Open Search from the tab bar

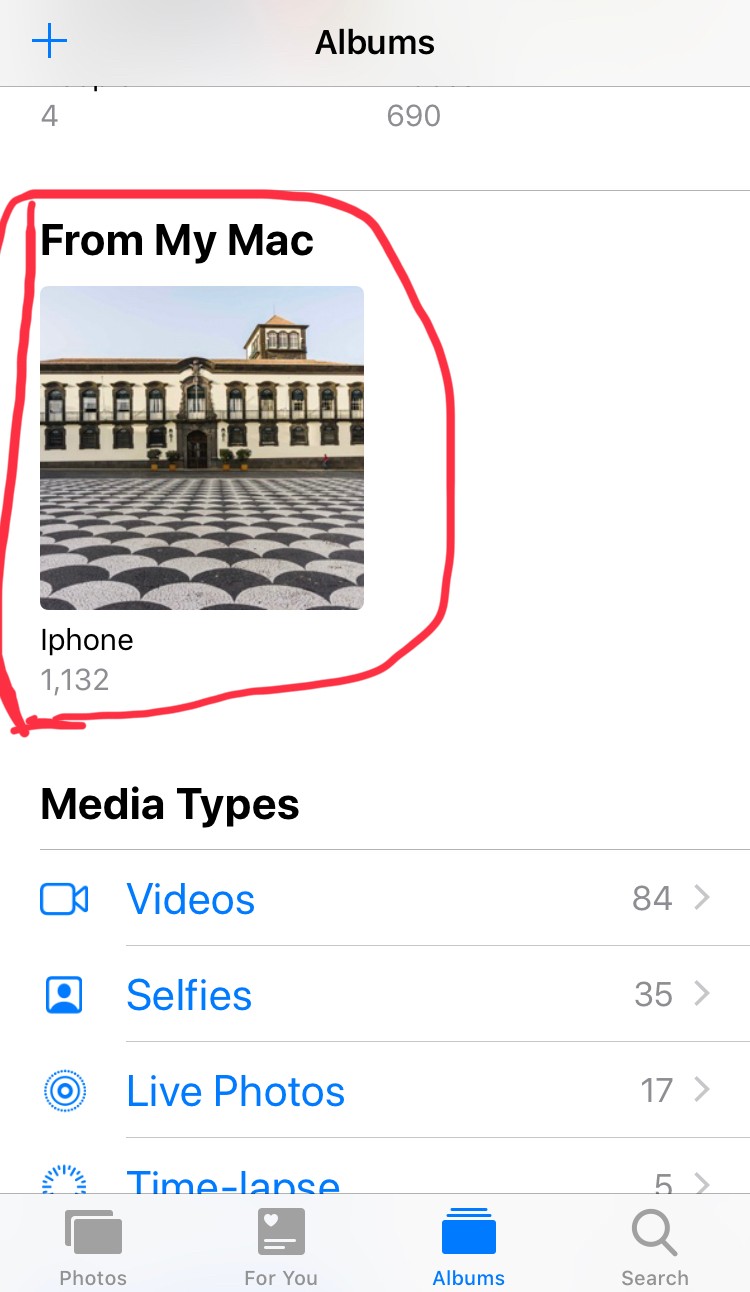(x=654, y=1243)
